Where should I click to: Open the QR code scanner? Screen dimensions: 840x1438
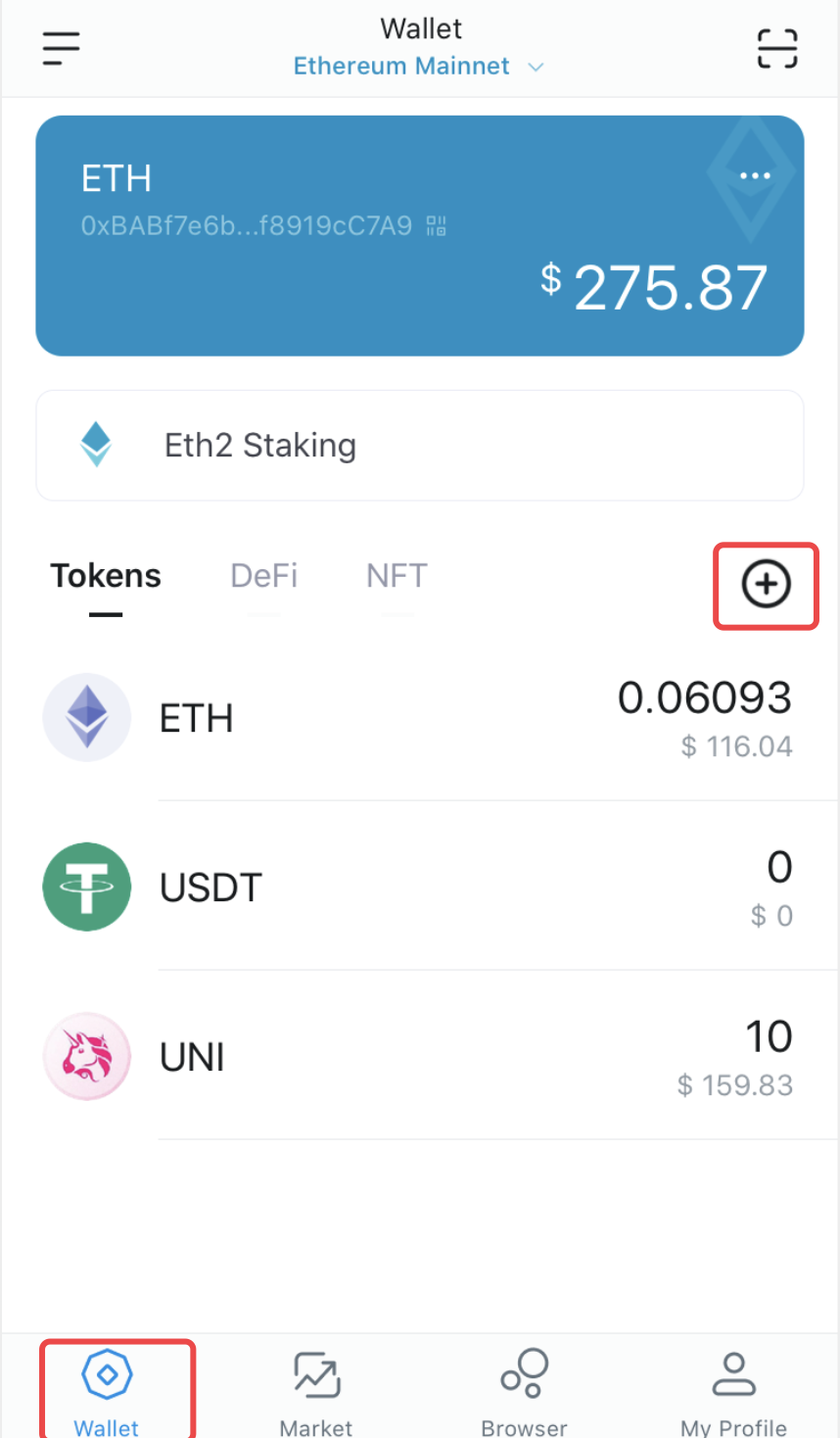click(x=776, y=48)
